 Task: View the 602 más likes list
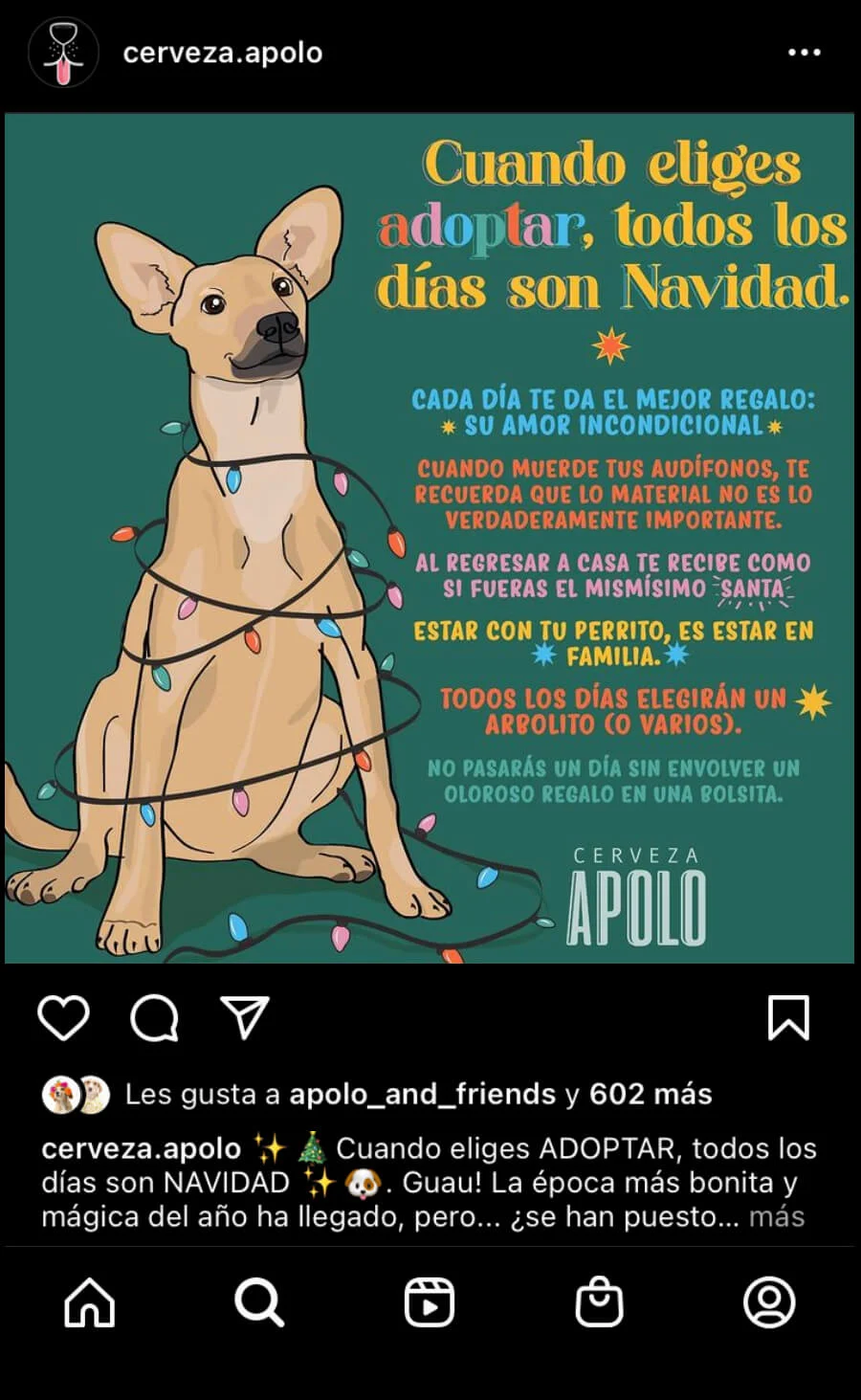651,1094
